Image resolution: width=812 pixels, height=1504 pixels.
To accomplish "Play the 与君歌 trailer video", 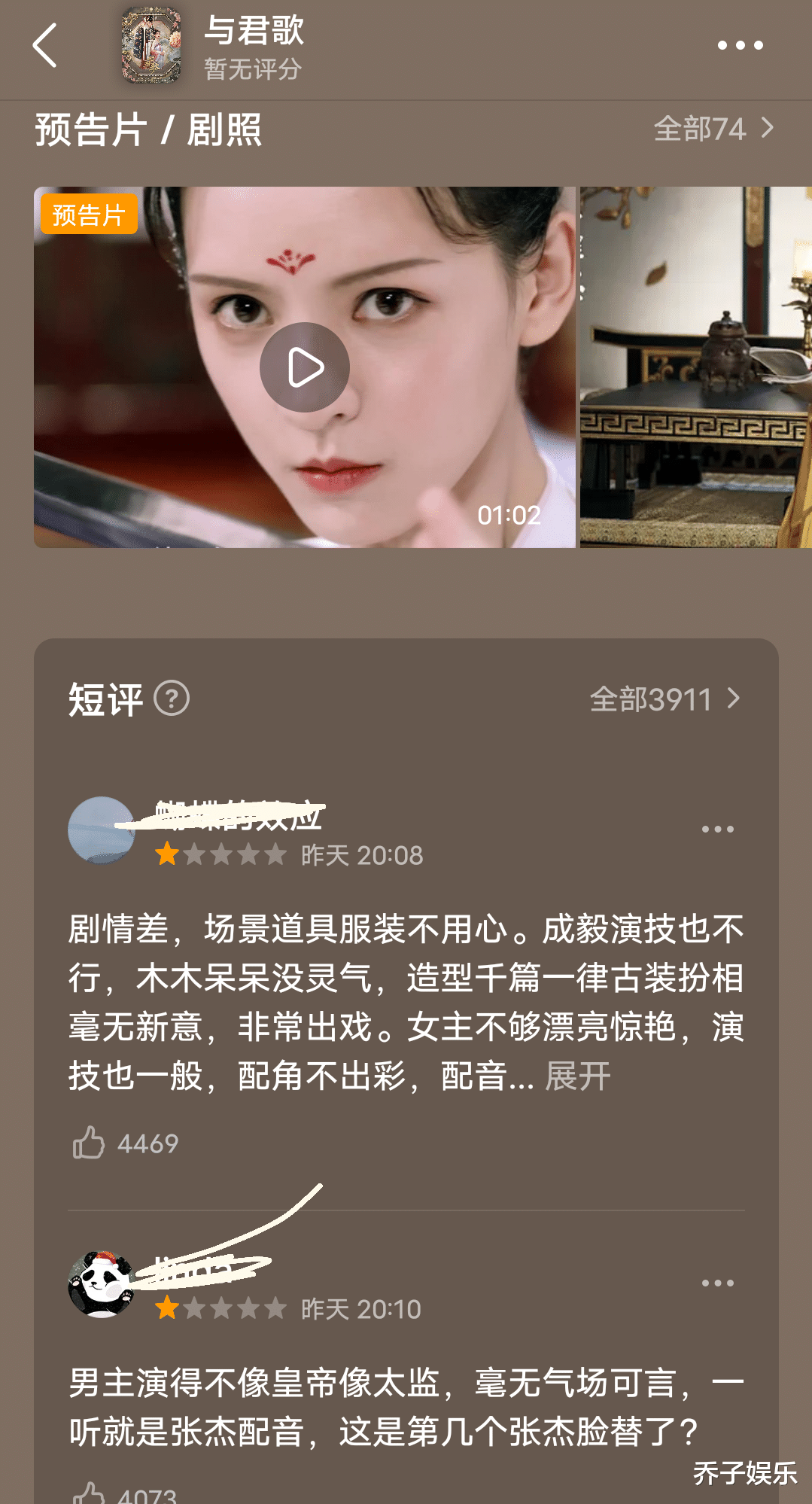I will point(305,367).
